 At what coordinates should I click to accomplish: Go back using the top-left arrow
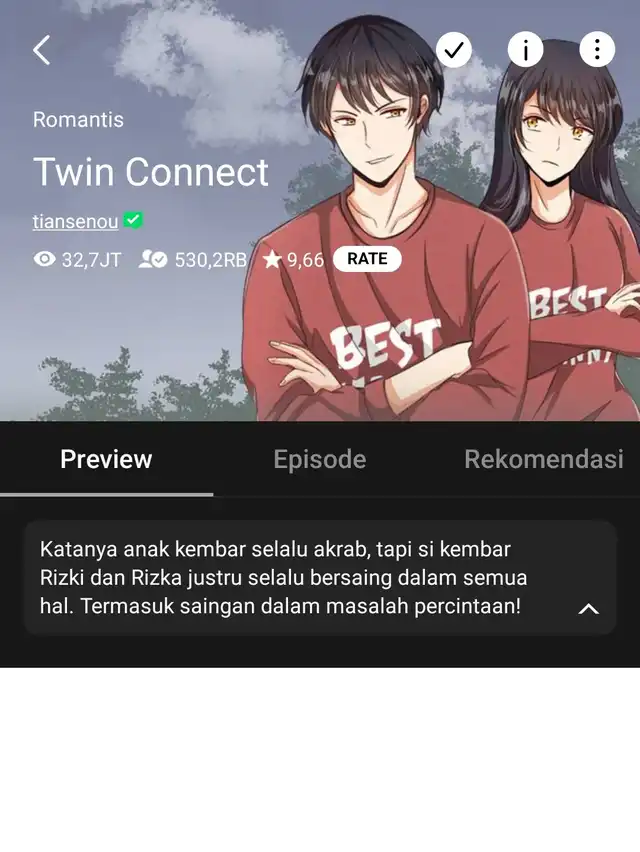coord(41,50)
